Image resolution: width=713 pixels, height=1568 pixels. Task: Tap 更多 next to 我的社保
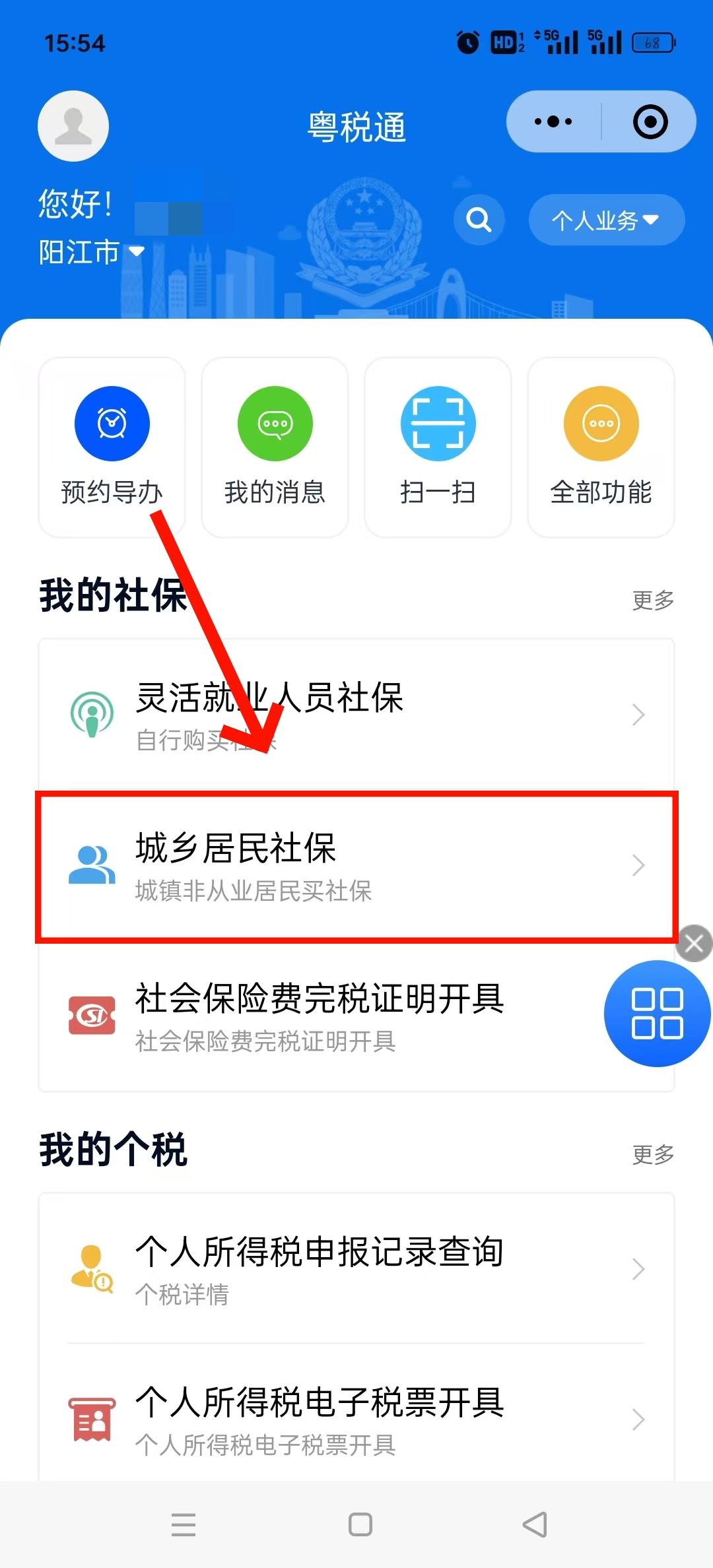653,600
